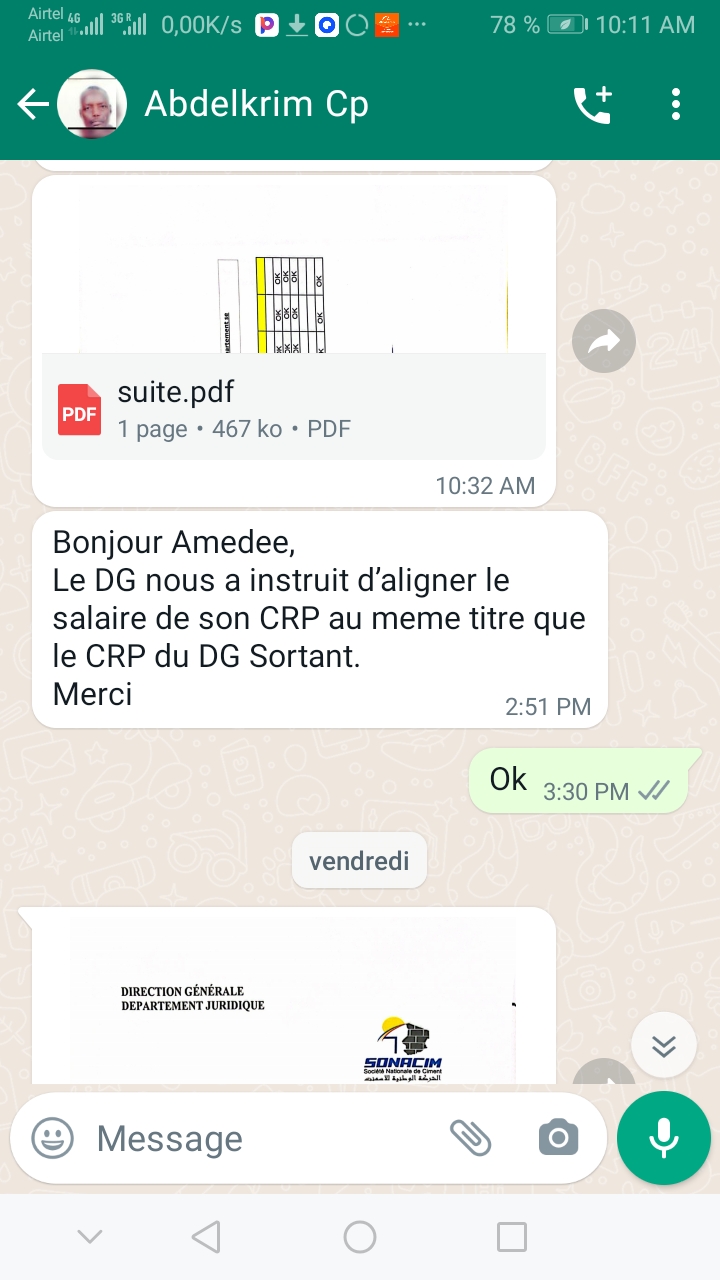Open the emoji picker

tap(53, 1138)
